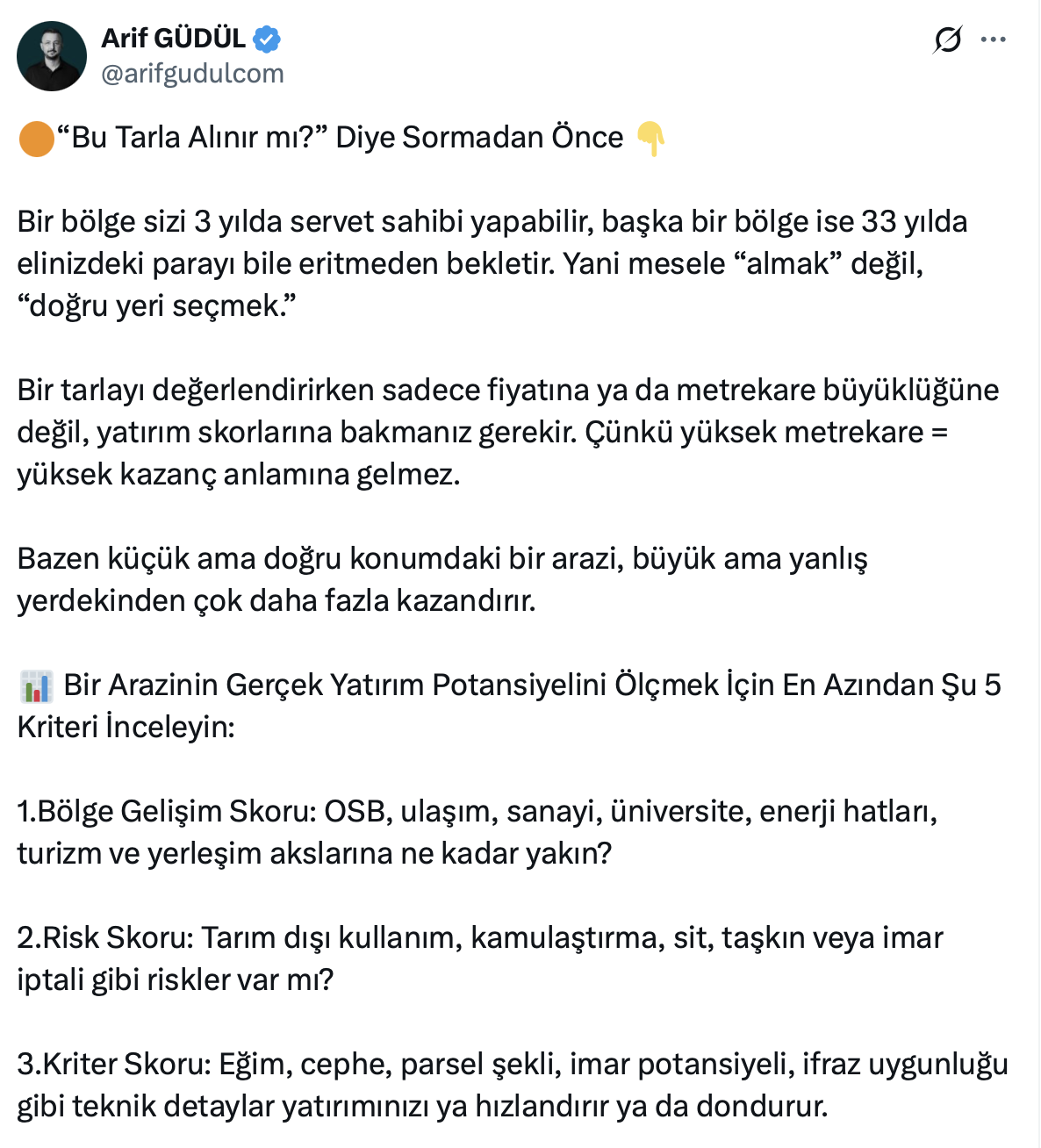Open the Arif GÜDÜL profile name link
1041x1148 pixels.
[174, 38]
